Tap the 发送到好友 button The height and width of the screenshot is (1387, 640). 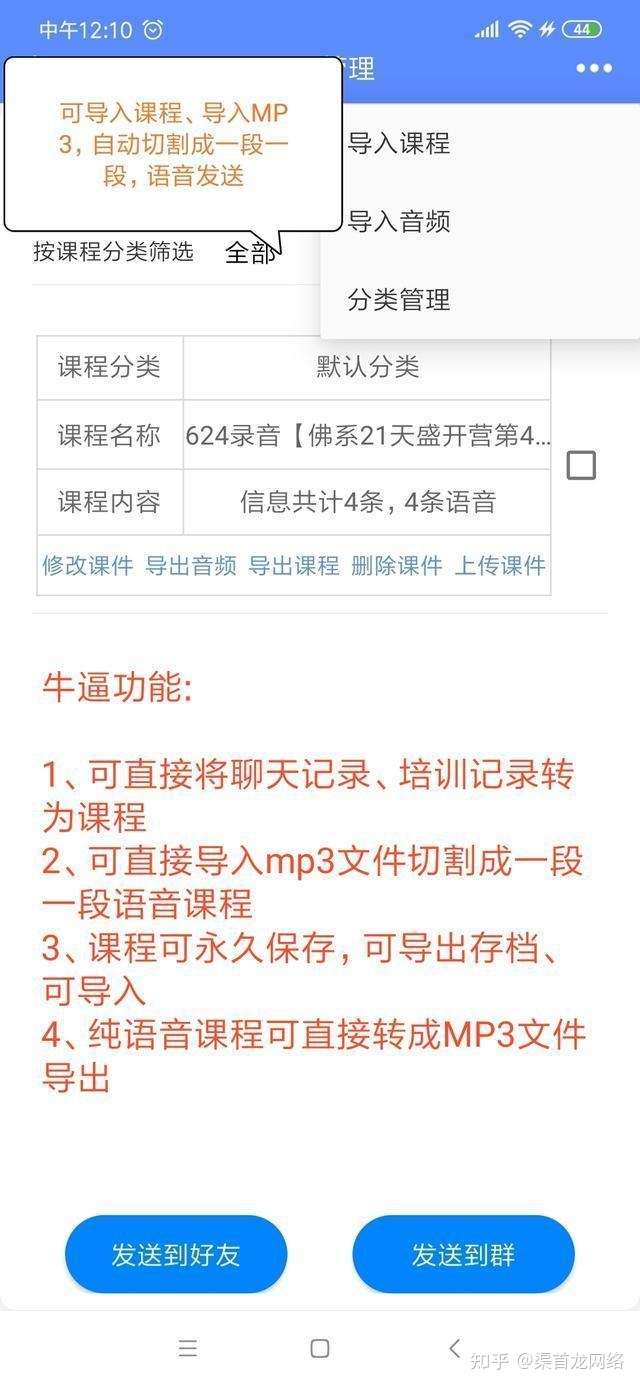(x=176, y=1254)
